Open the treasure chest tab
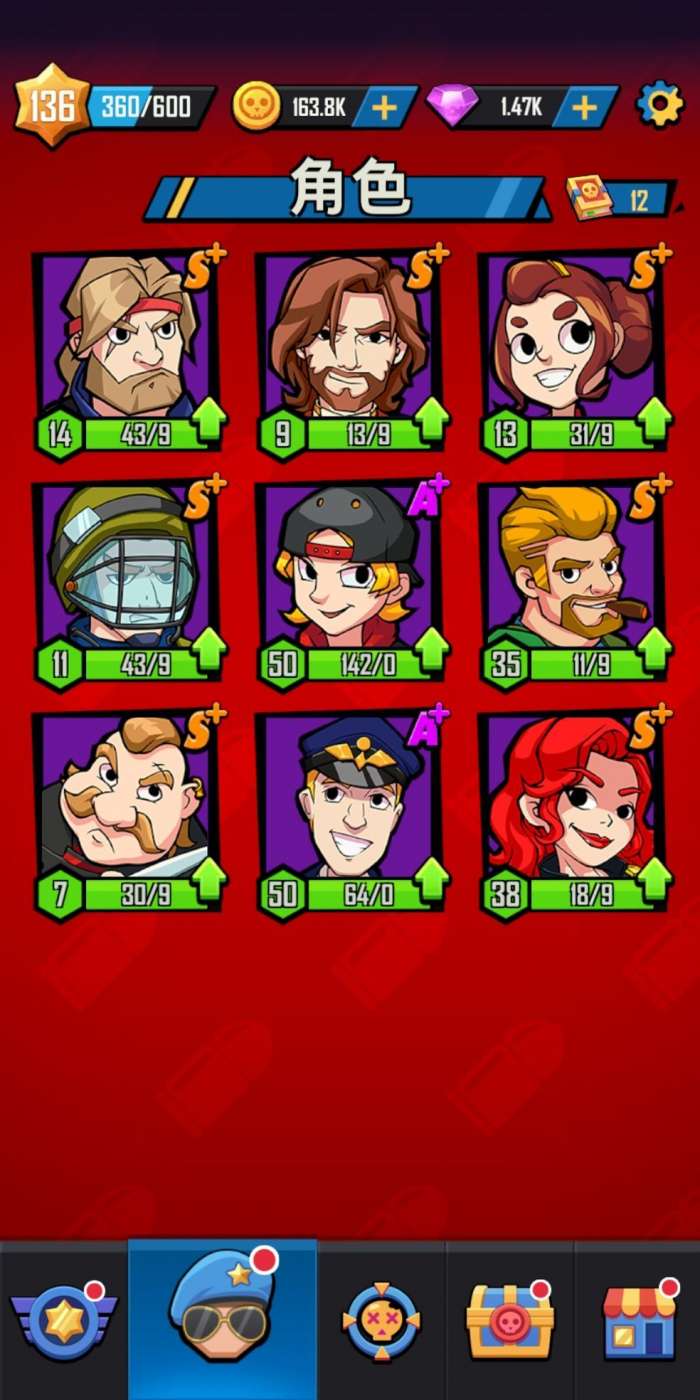Viewport: 700px width, 1400px height. (x=509, y=1320)
